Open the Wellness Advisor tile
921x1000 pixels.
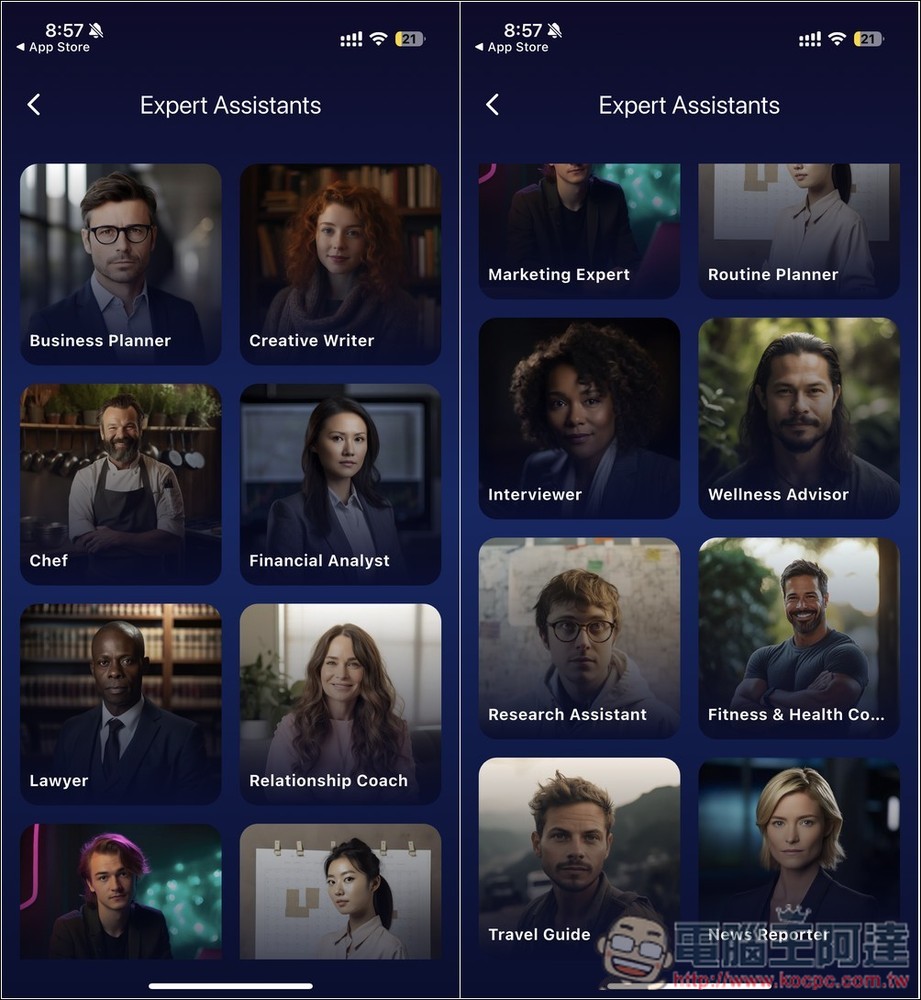pyautogui.click(x=798, y=418)
